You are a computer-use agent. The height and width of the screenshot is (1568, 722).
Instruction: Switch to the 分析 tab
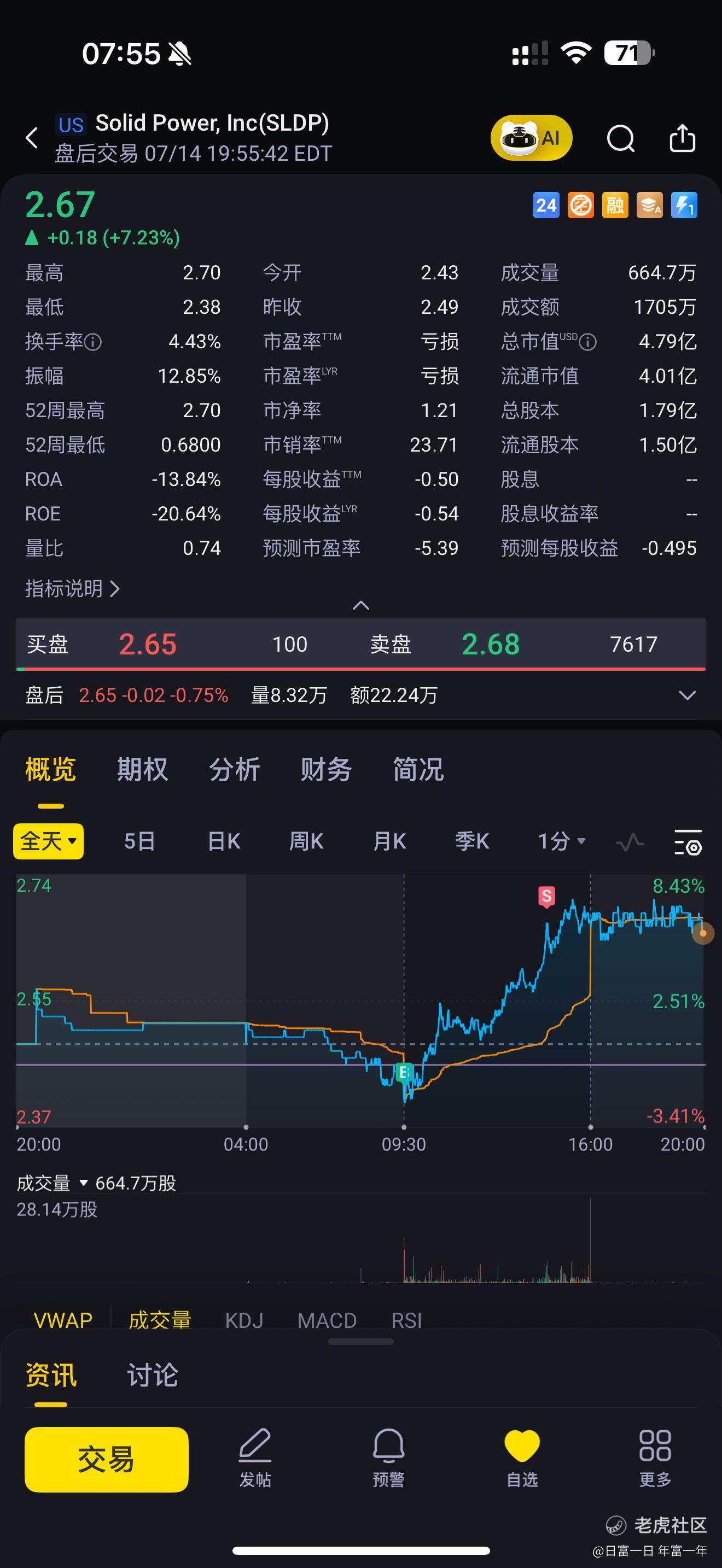[x=234, y=769]
